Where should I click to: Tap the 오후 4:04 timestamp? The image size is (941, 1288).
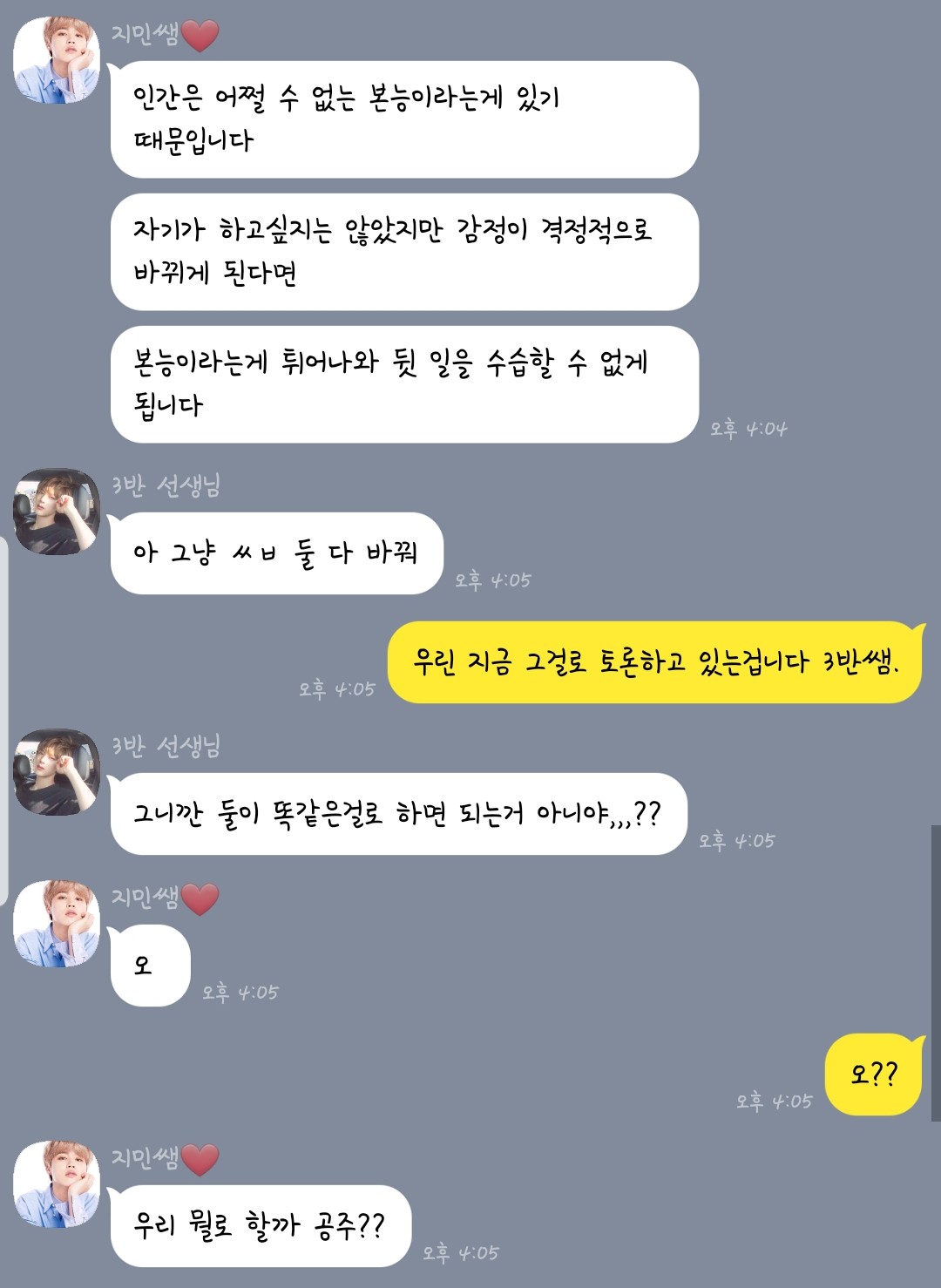click(x=748, y=429)
